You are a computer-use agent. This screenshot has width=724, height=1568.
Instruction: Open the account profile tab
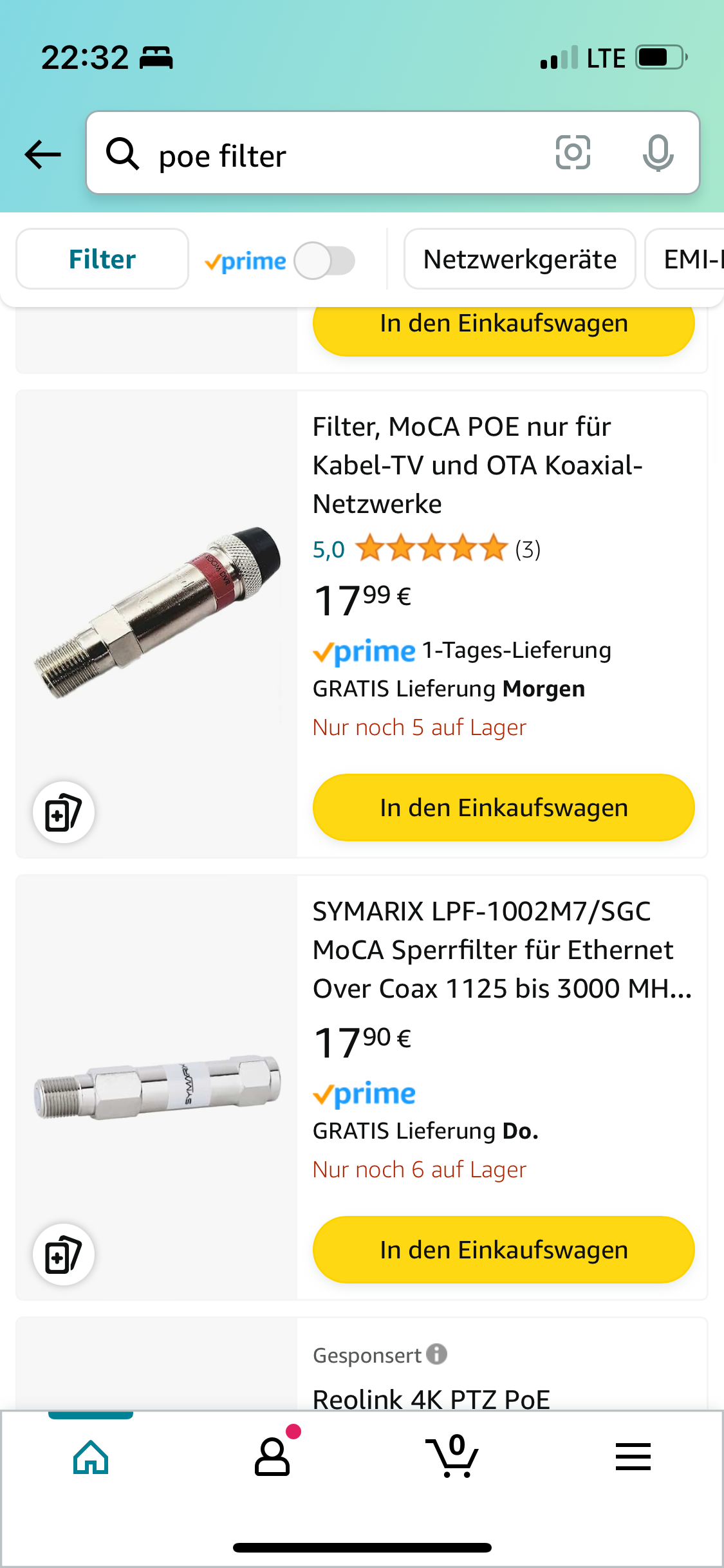(272, 1457)
